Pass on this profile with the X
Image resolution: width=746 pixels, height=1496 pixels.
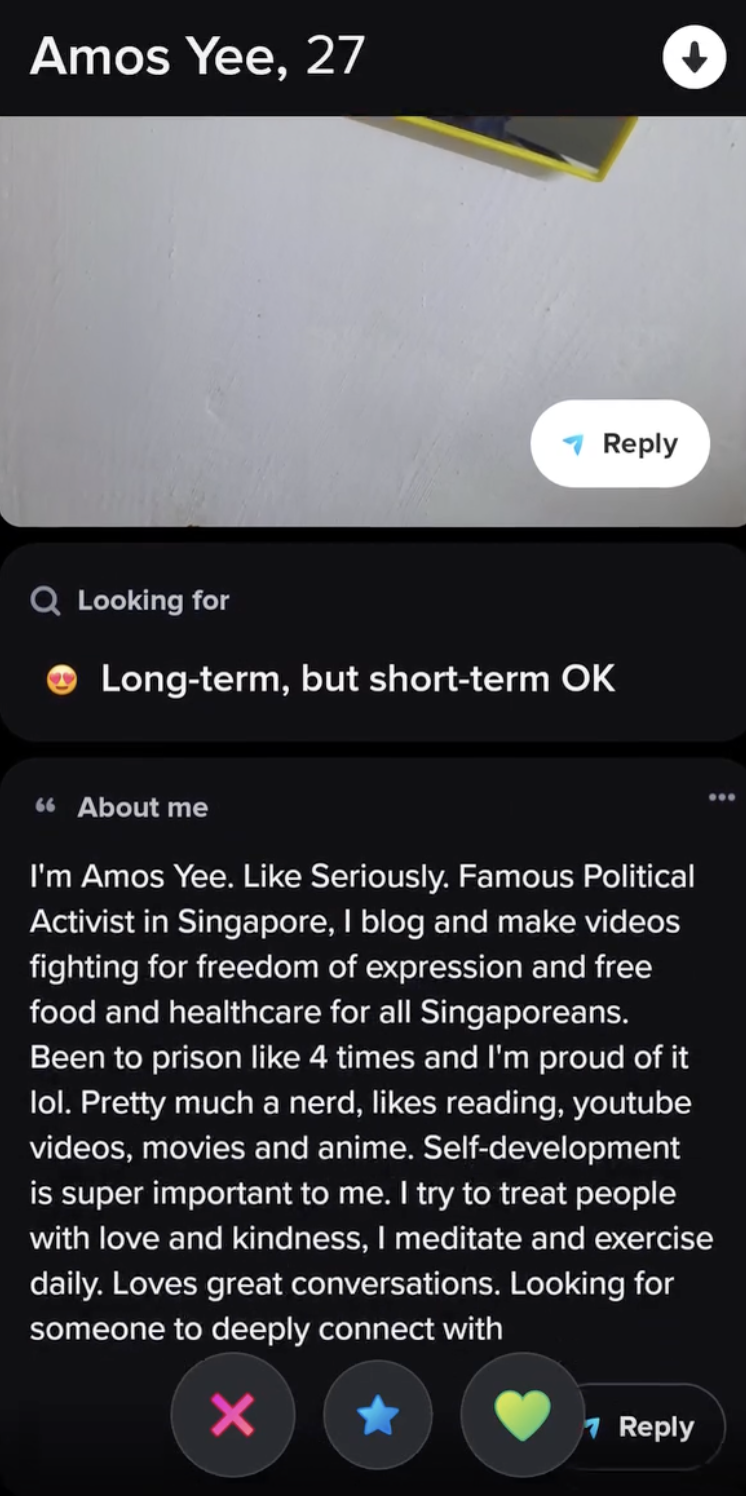click(x=233, y=1416)
